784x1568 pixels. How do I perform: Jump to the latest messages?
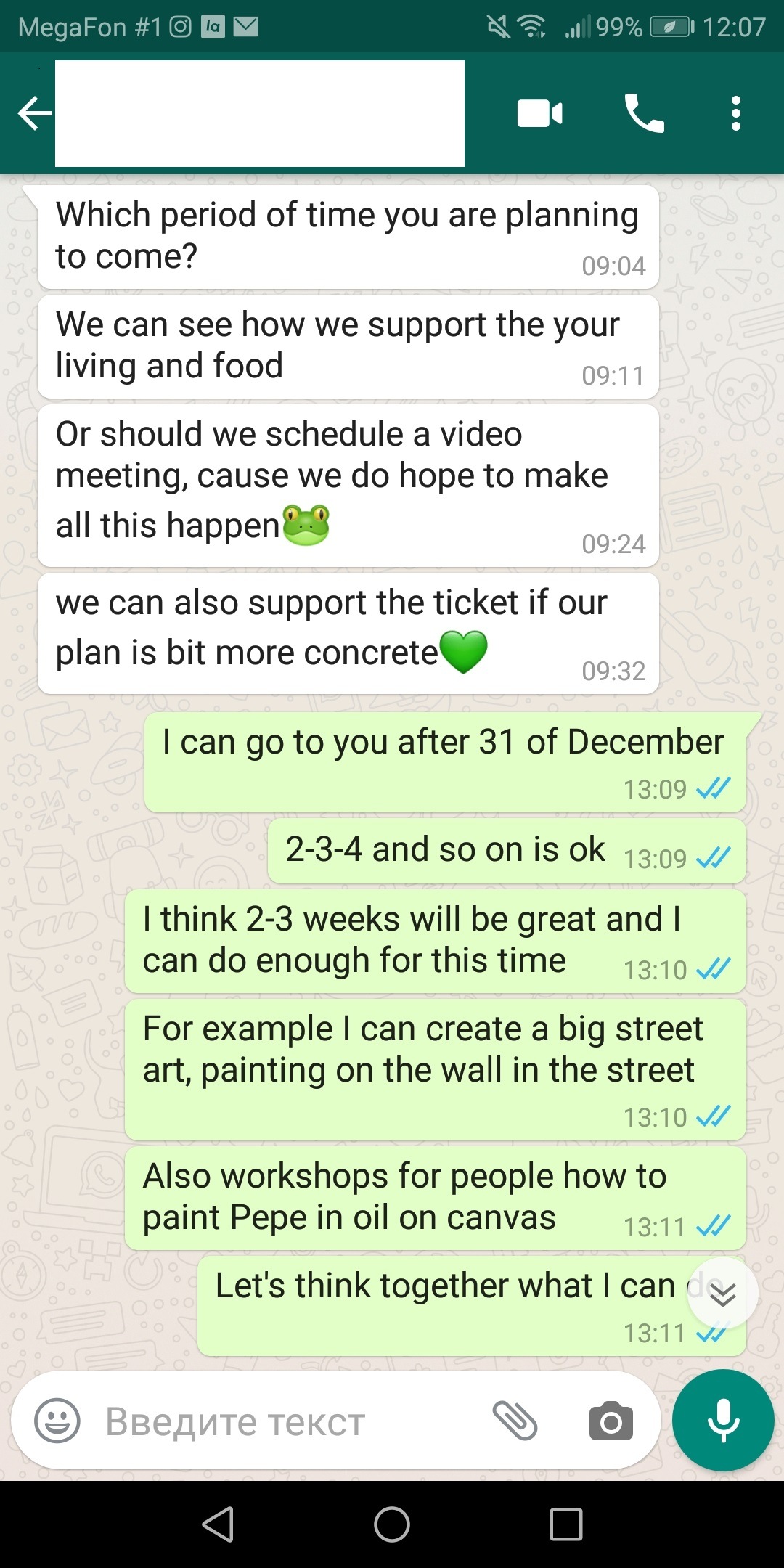tap(723, 1294)
